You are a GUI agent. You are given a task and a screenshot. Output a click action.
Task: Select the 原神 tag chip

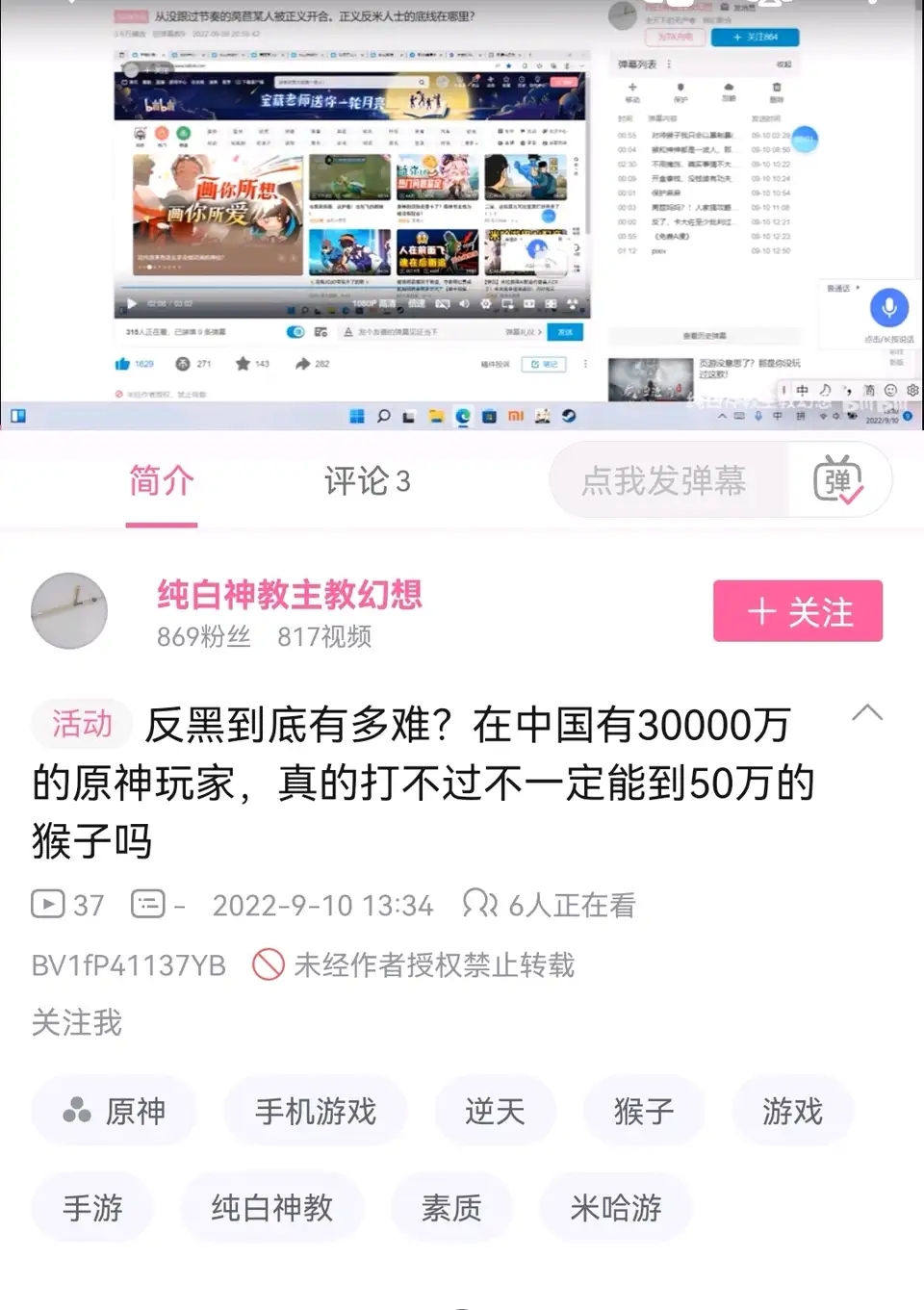(115, 1112)
